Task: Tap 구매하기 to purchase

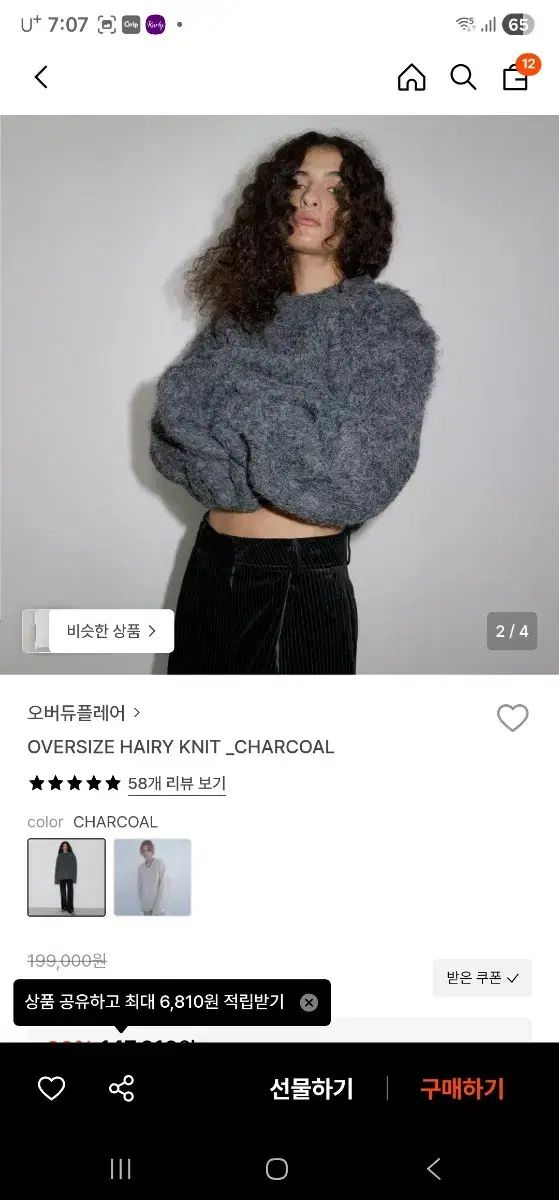Action: pyautogui.click(x=462, y=1088)
